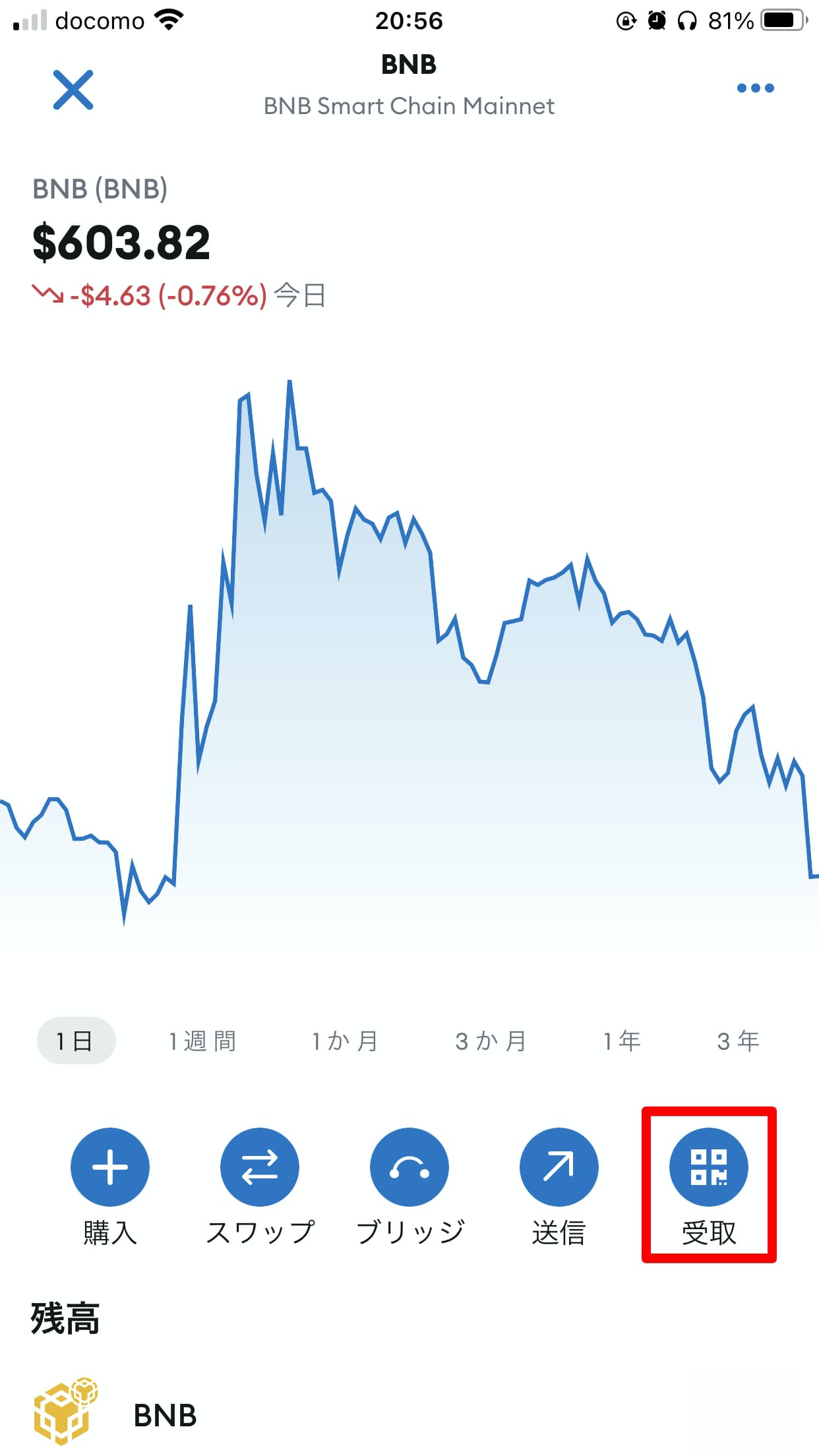Close the BNB detail screen
Viewport: 819px width, 1456px height.
(73, 90)
